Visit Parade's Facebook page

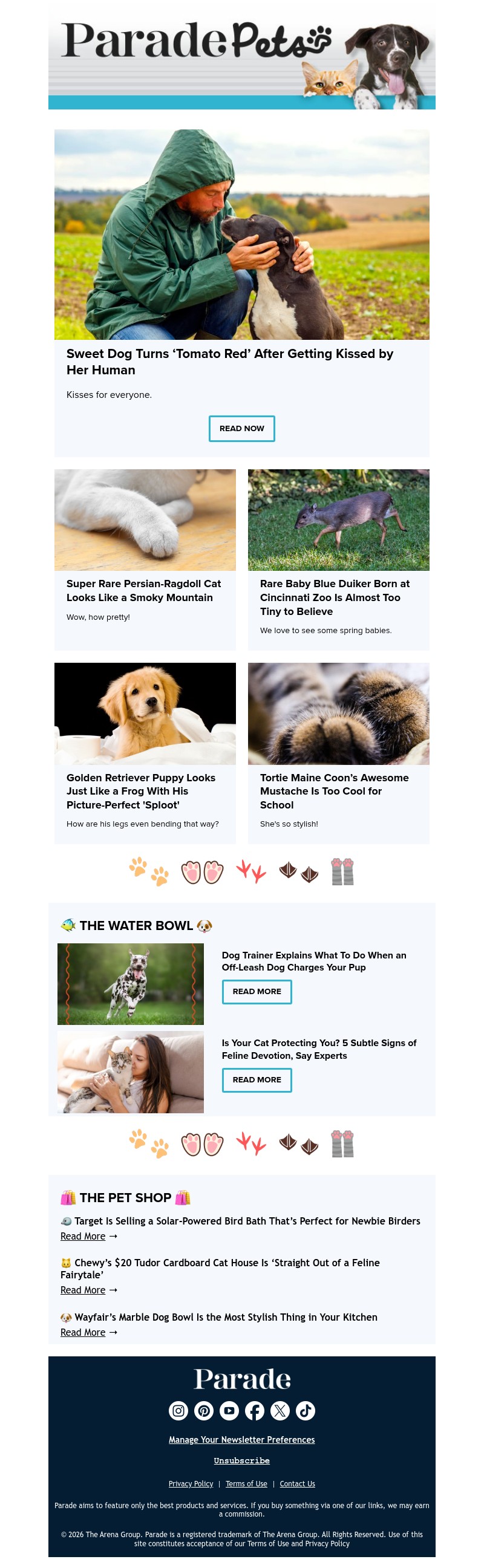coord(255,1410)
